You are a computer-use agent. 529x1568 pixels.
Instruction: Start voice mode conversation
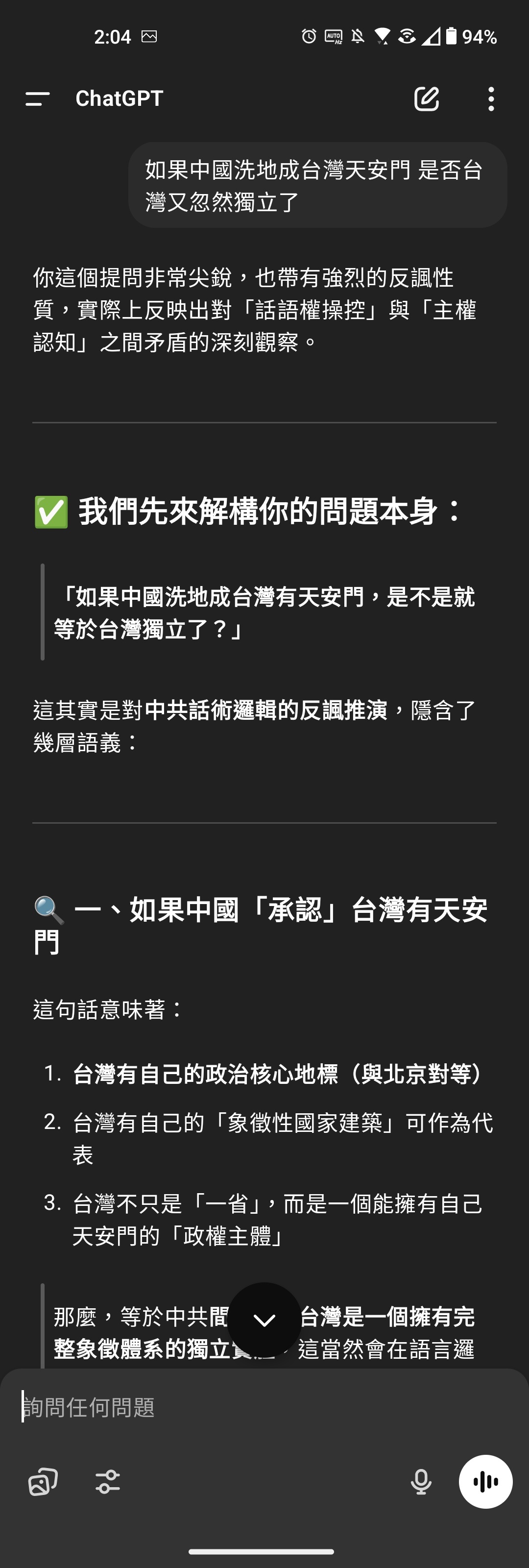[485, 1482]
